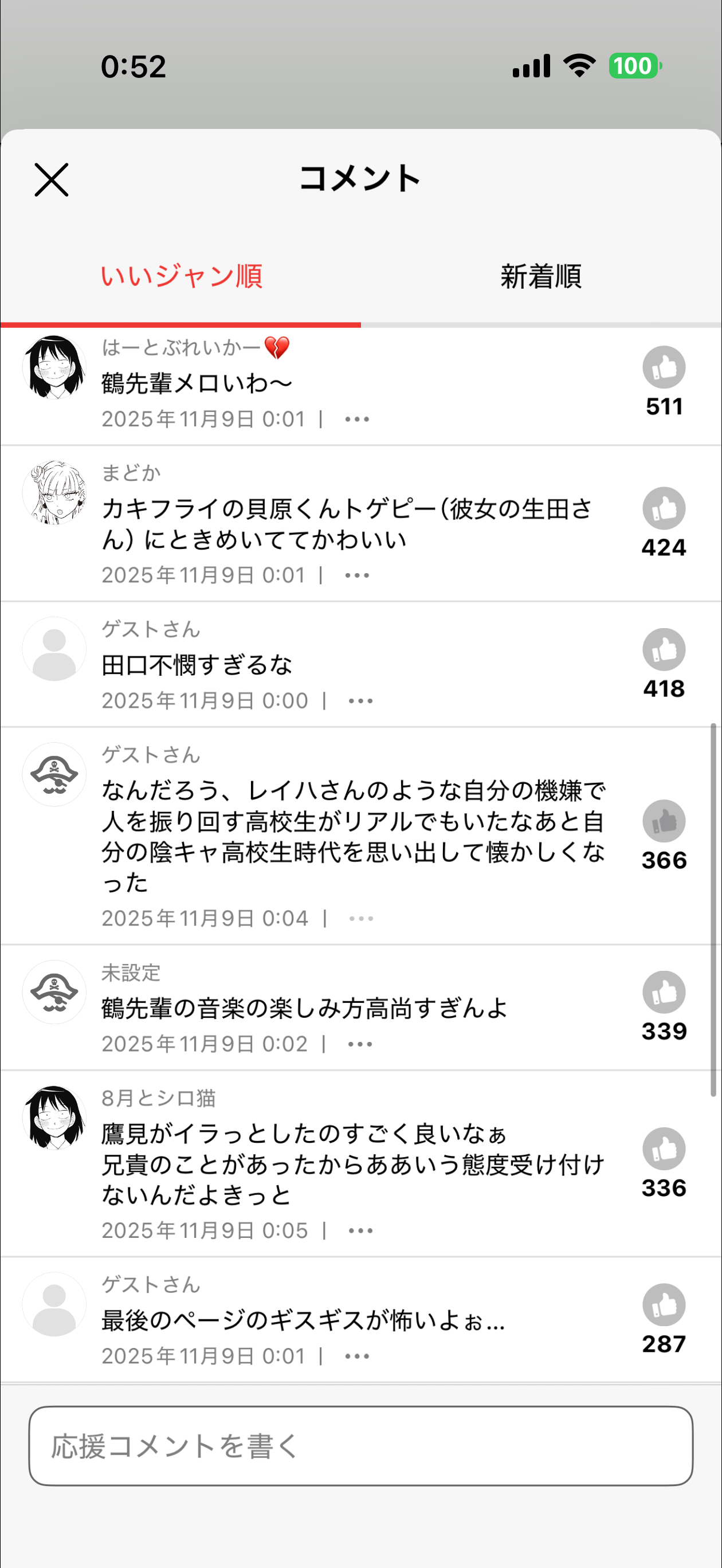This screenshot has width=722, height=1568.
Task: Open more options on はーとぶれいかー's comment
Action: [x=357, y=420]
